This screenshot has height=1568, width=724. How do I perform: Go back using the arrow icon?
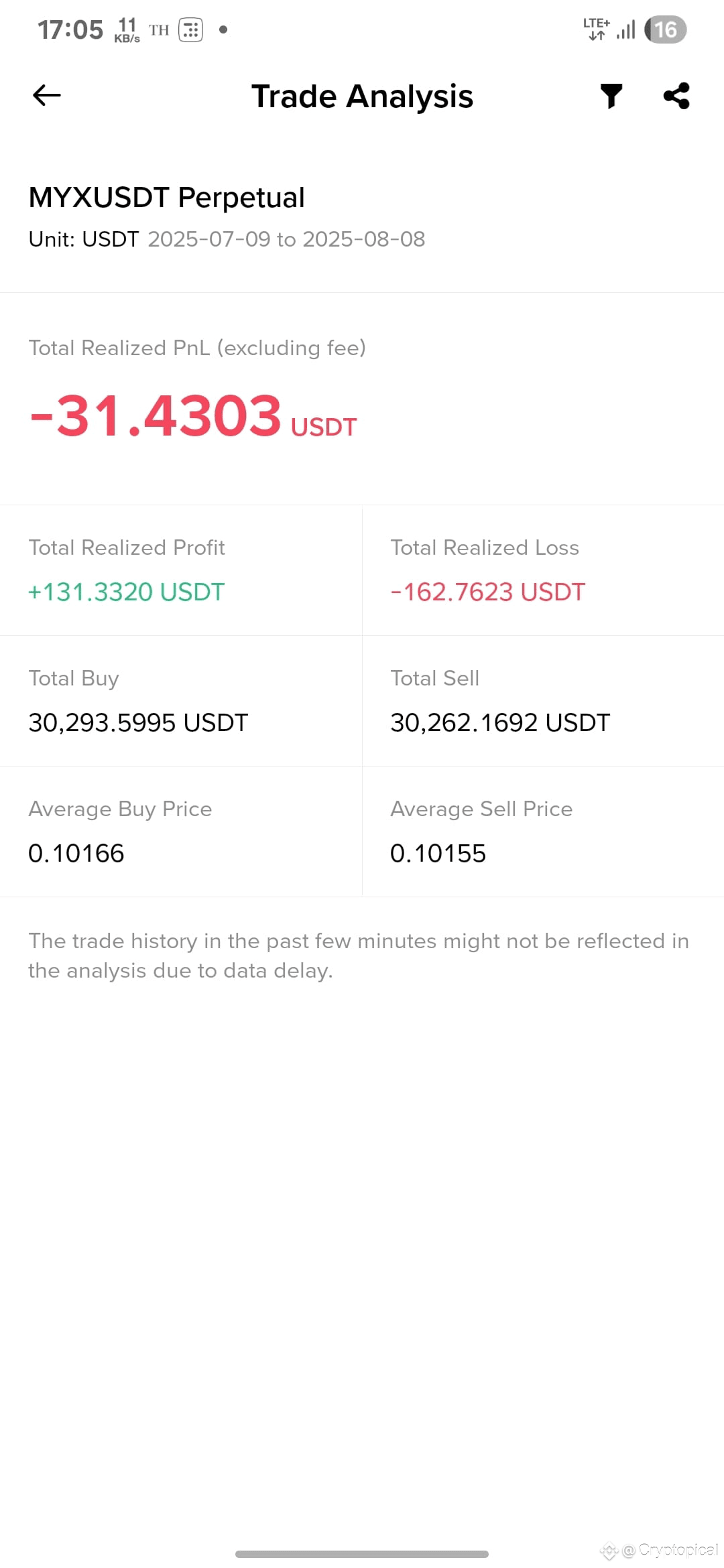[x=47, y=96]
